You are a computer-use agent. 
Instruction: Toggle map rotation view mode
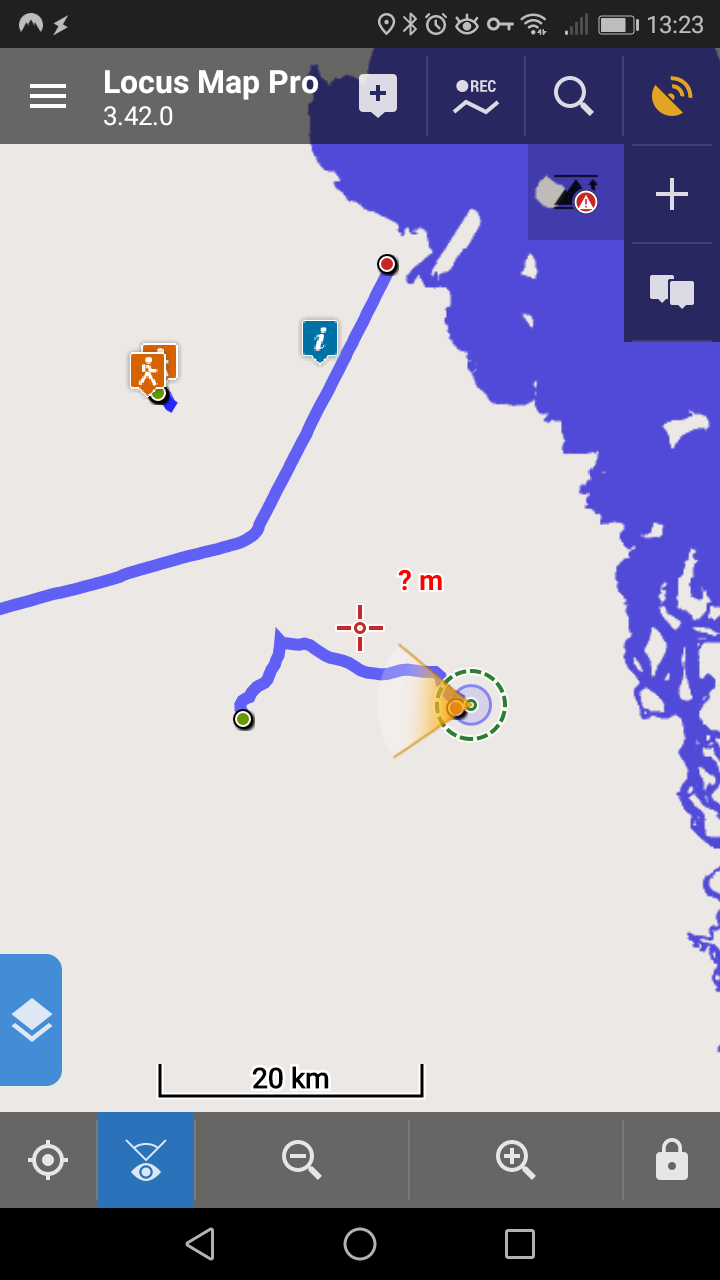tap(146, 1160)
